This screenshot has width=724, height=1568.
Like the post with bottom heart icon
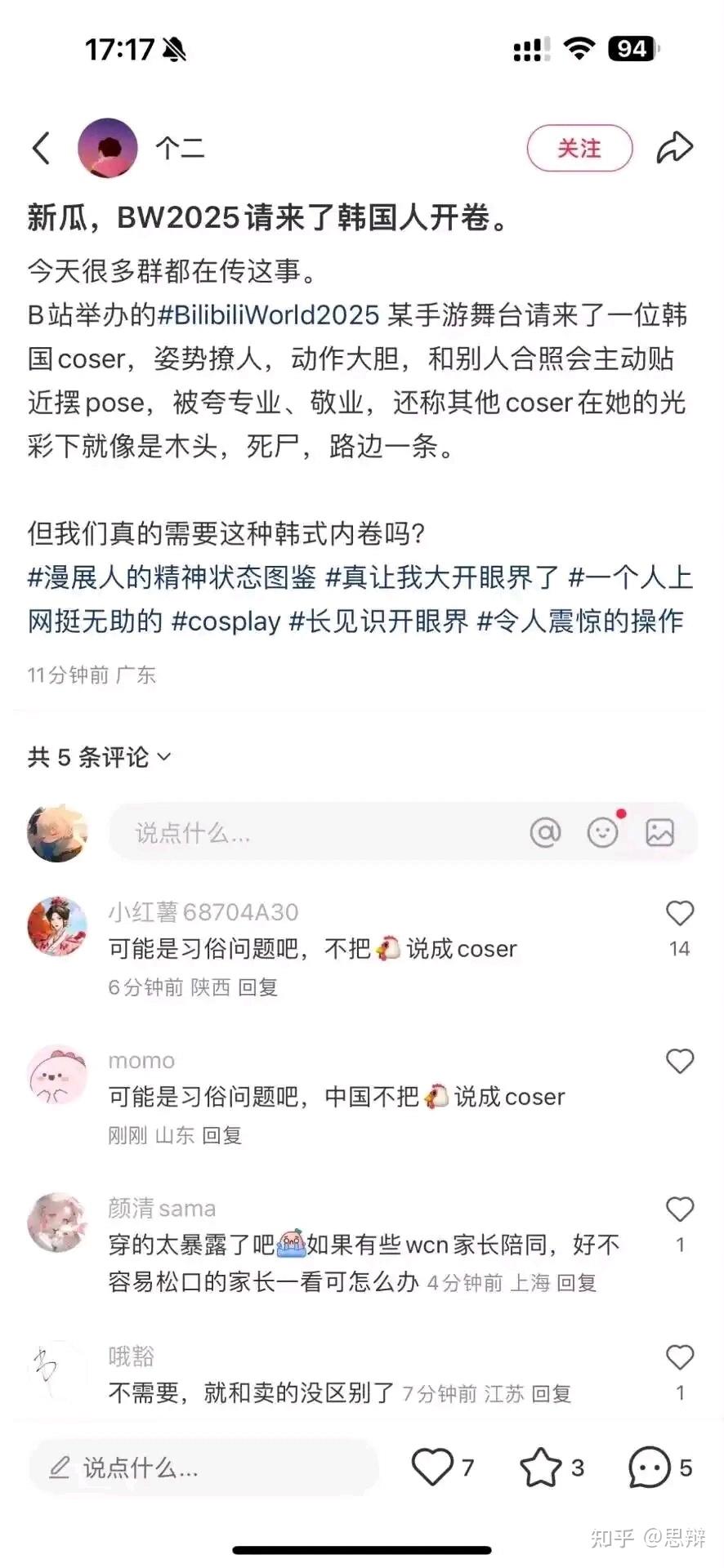pos(432,1468)
